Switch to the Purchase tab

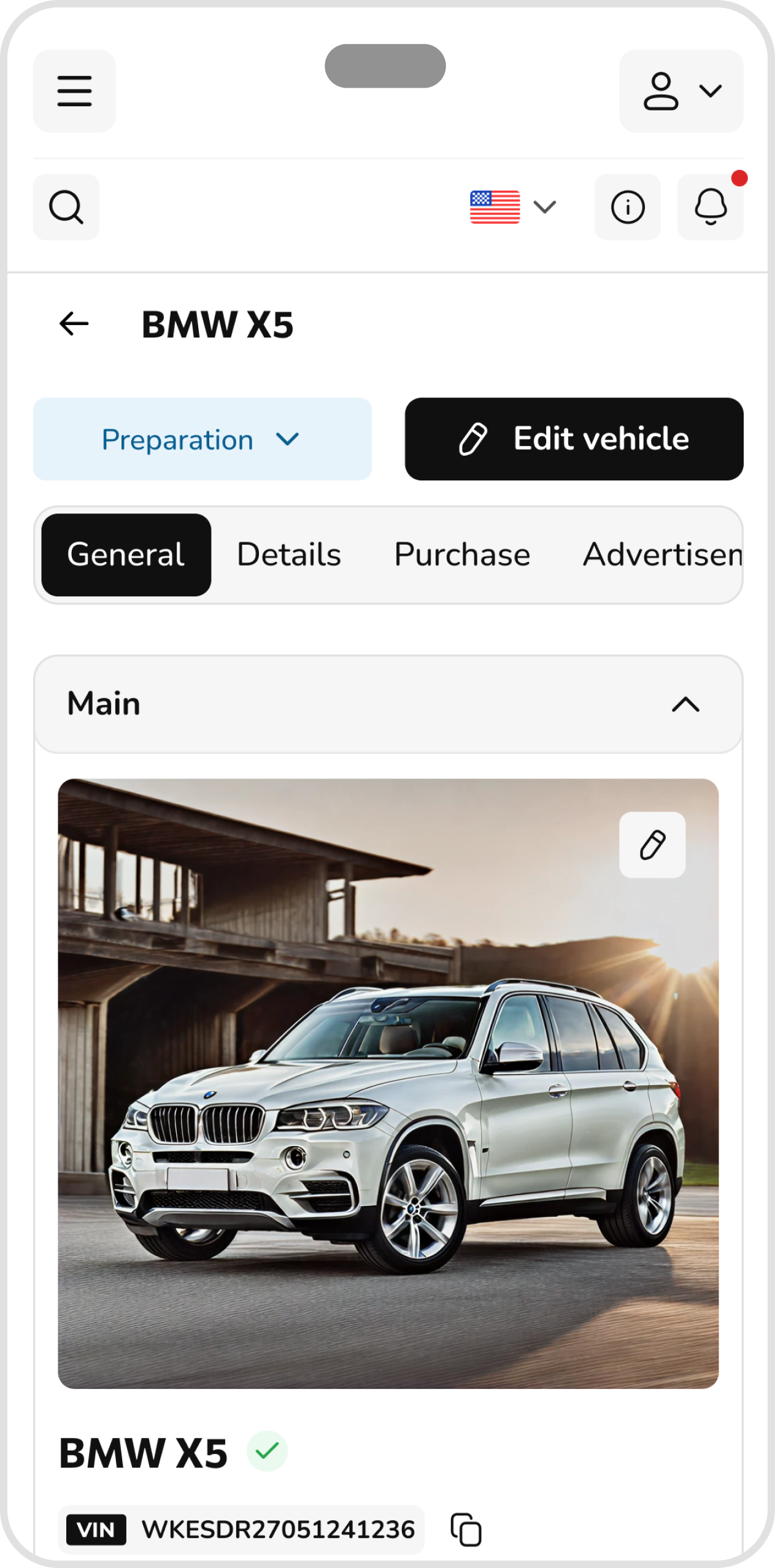pos(462,555)
